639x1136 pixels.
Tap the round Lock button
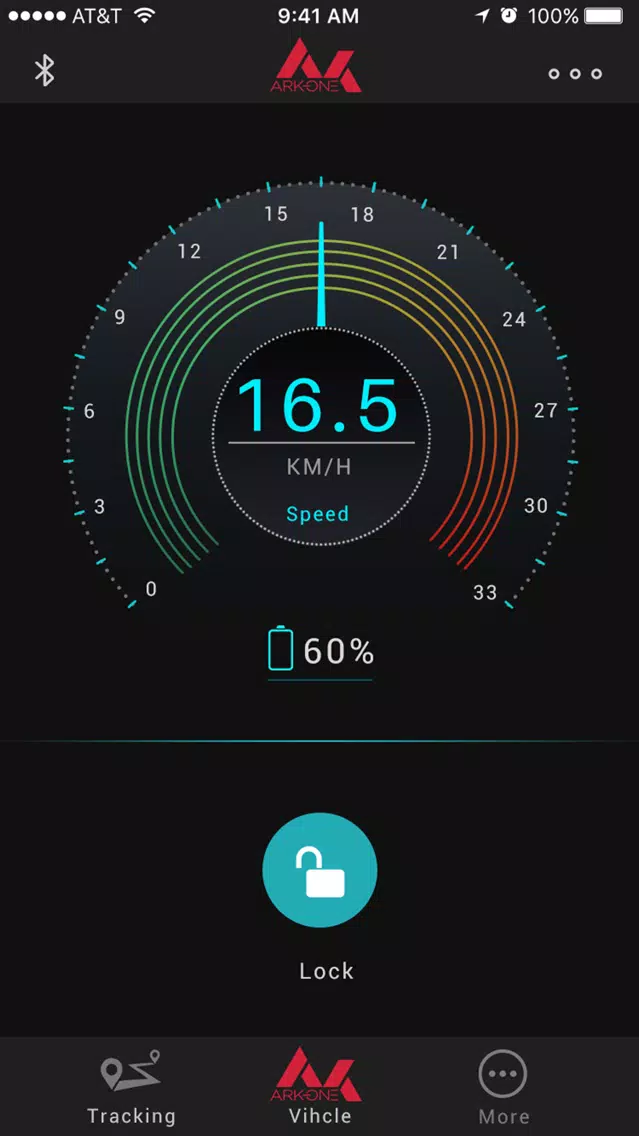pyautogui.click(x=320, y=870)
